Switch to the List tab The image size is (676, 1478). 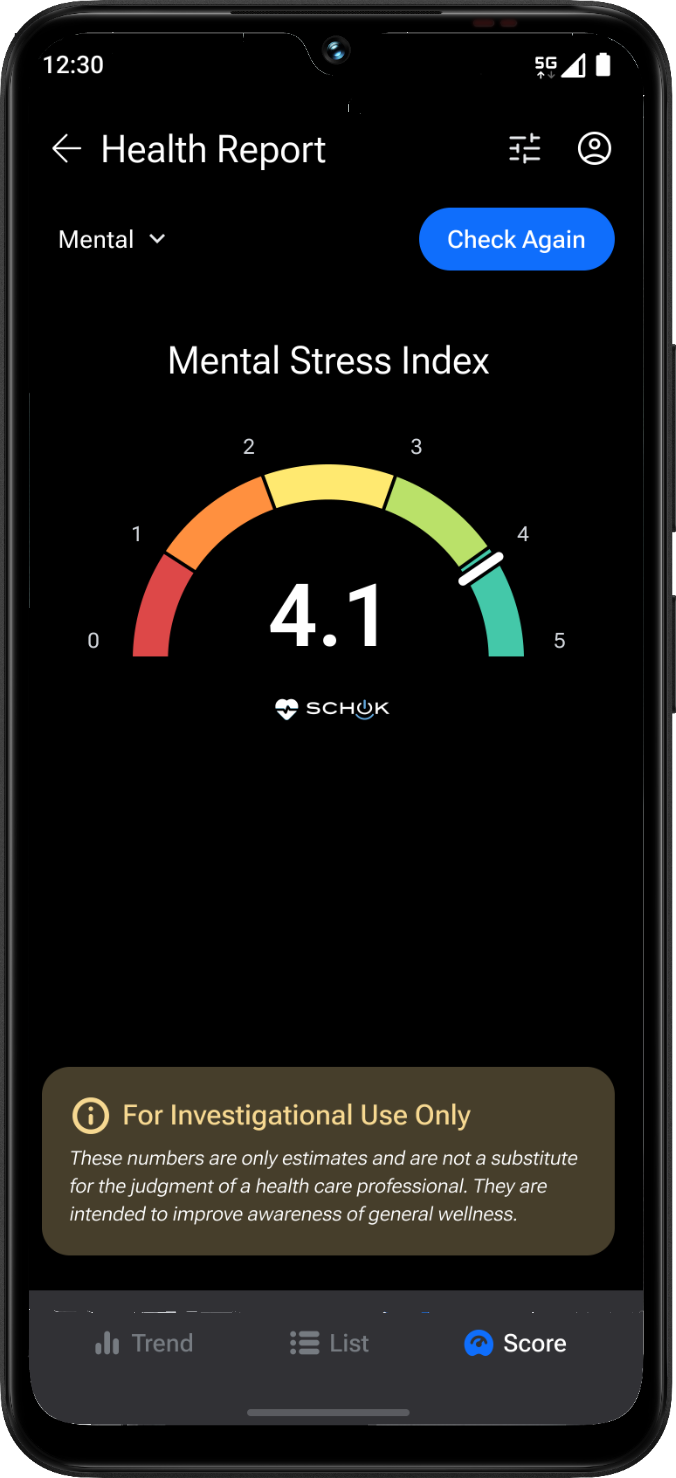click(x=330, y=1343)
